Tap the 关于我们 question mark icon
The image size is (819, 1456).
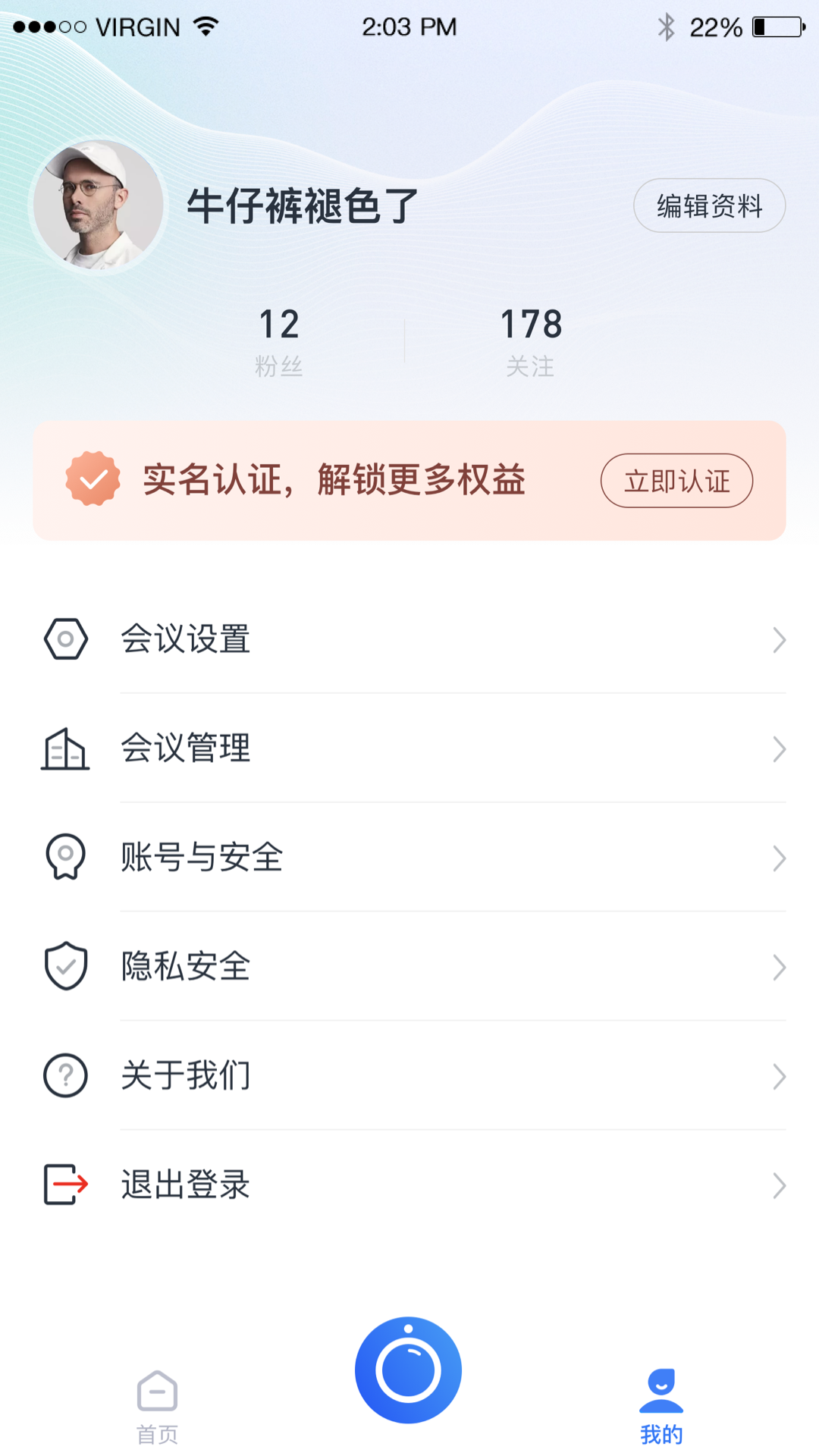click(x=66, y=1075)
